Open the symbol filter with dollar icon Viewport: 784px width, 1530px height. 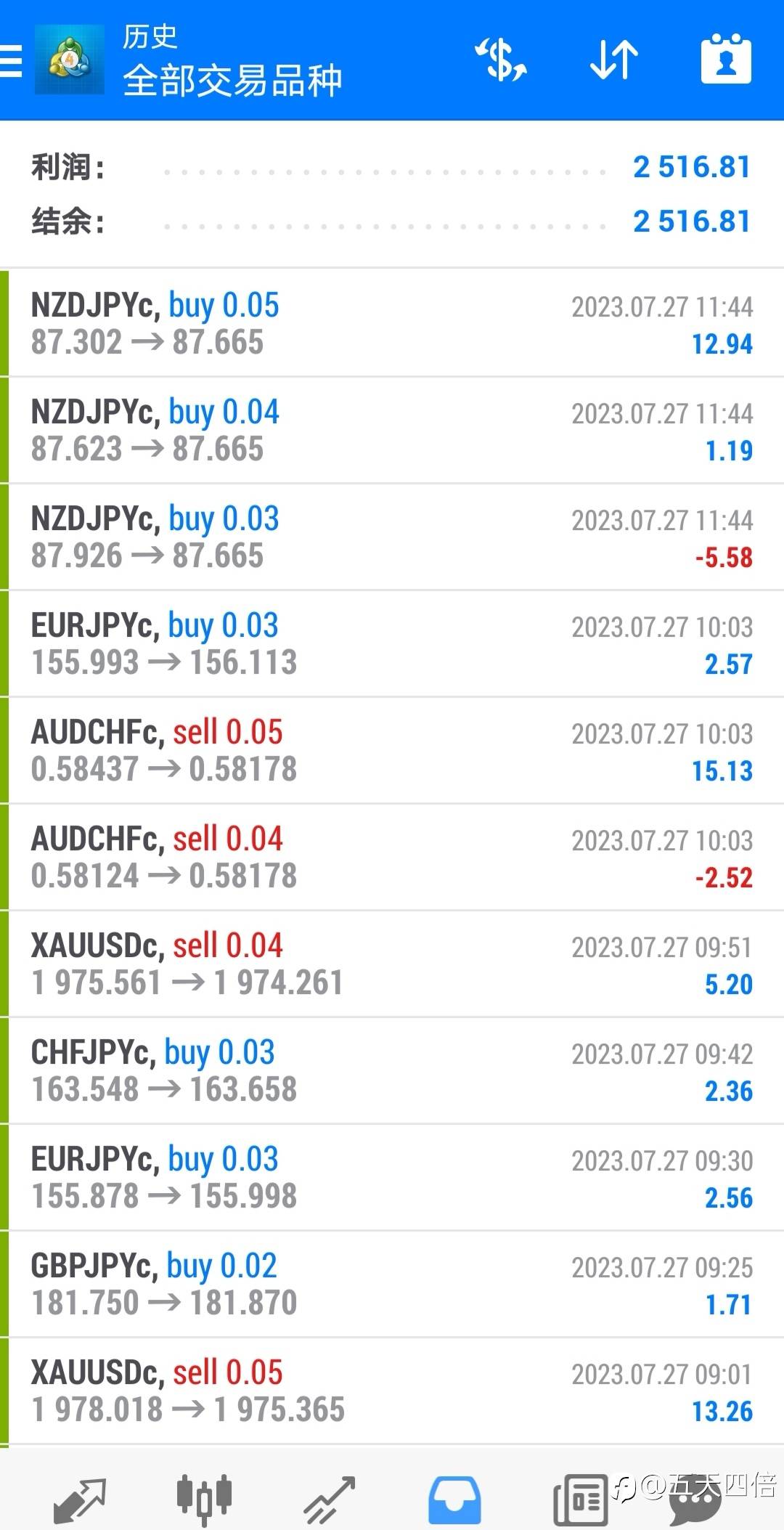(x=501, y=60)
